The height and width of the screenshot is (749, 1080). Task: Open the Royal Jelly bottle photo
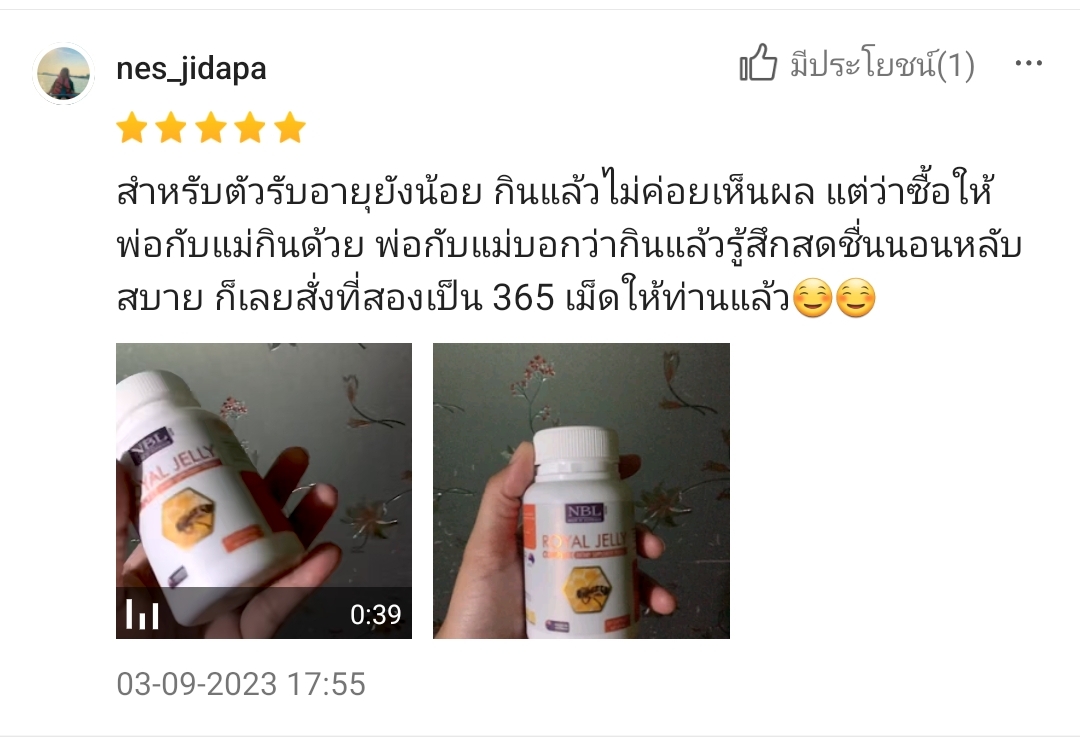coord(581,490)
